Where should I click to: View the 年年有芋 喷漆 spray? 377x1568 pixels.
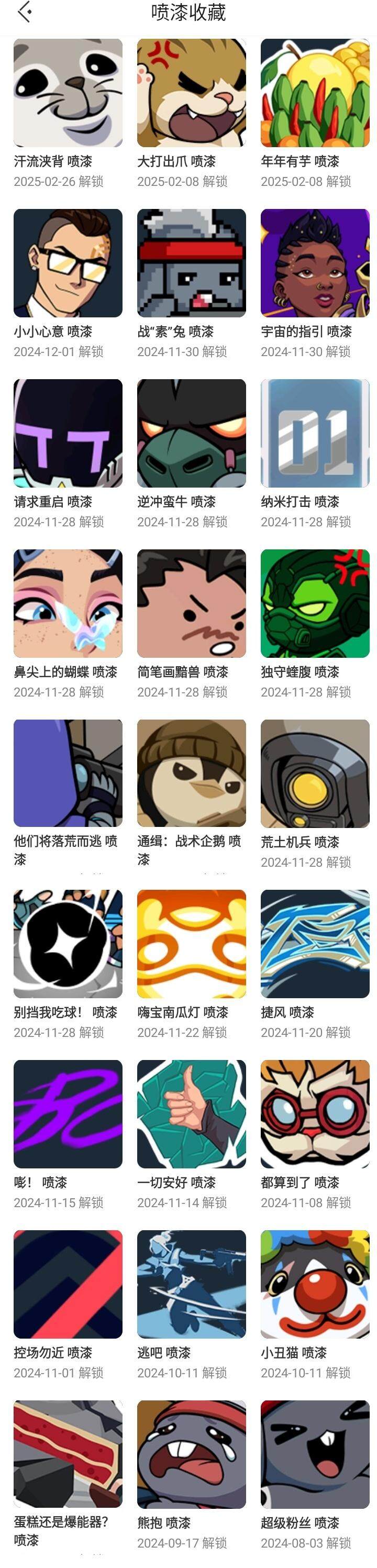pos(315,93)
